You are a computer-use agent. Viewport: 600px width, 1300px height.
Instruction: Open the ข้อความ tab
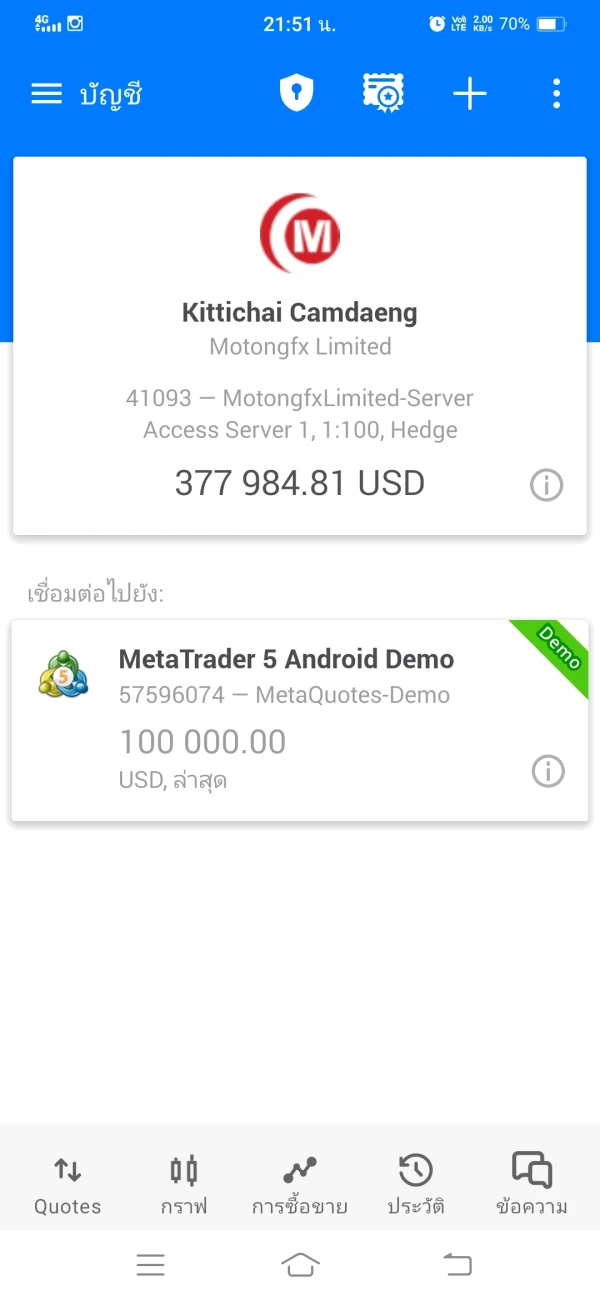point(531,1184)
